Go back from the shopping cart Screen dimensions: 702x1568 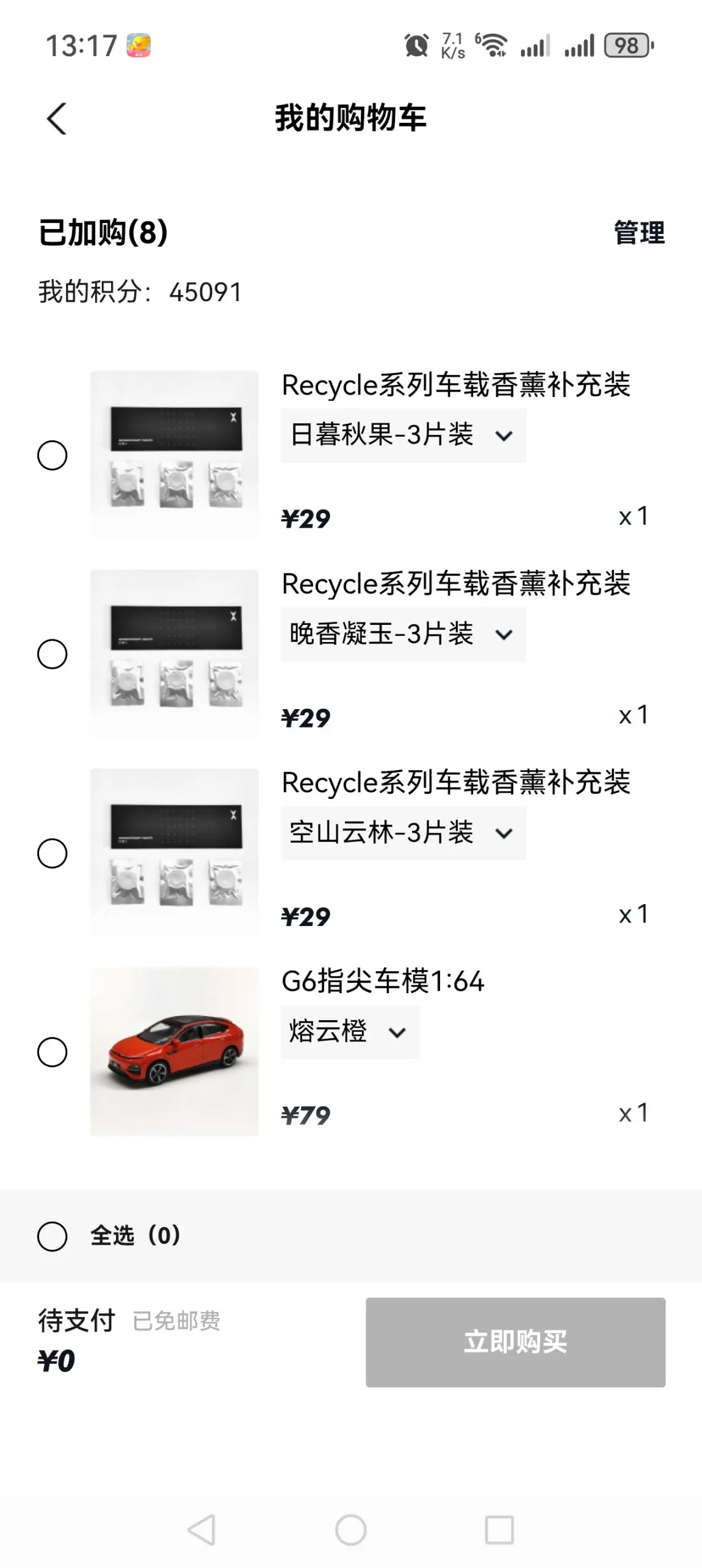(57, 119)
